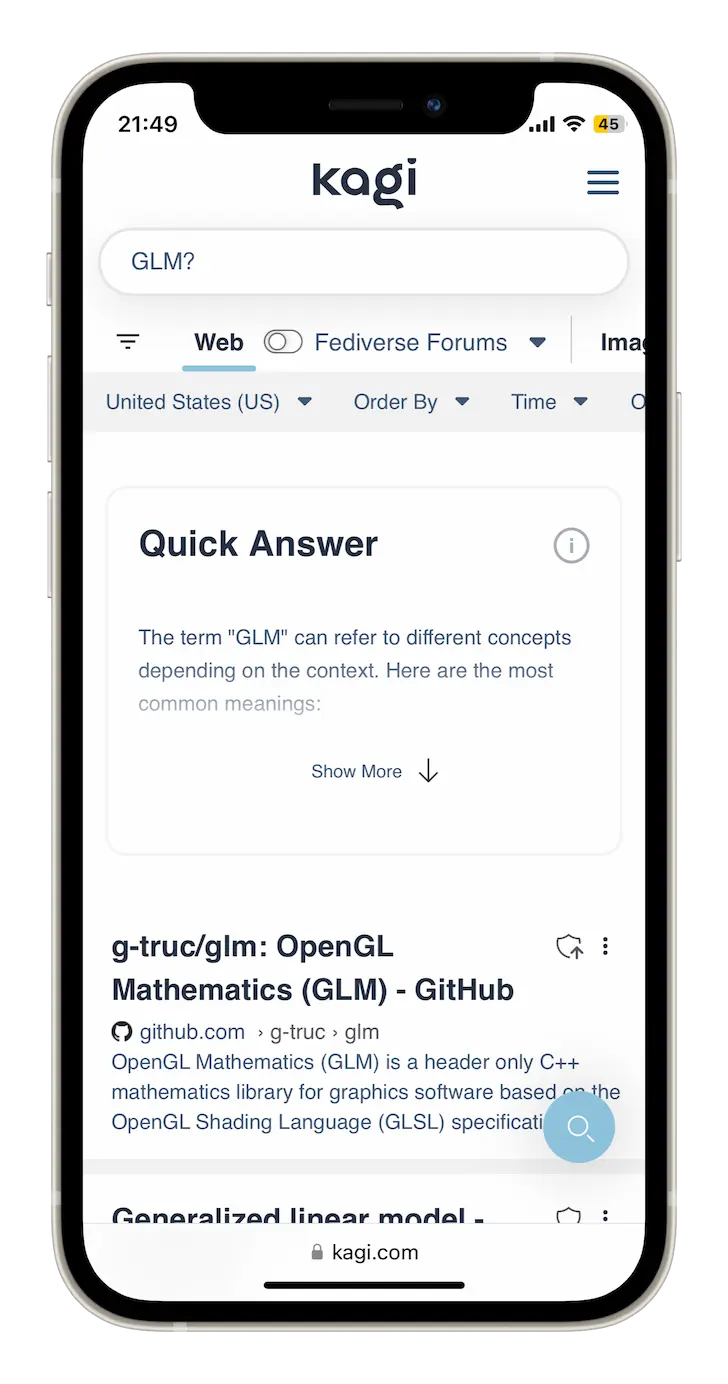728x1384 pixels.
Task: Open the search filters icon
Action: coord(128,342)
